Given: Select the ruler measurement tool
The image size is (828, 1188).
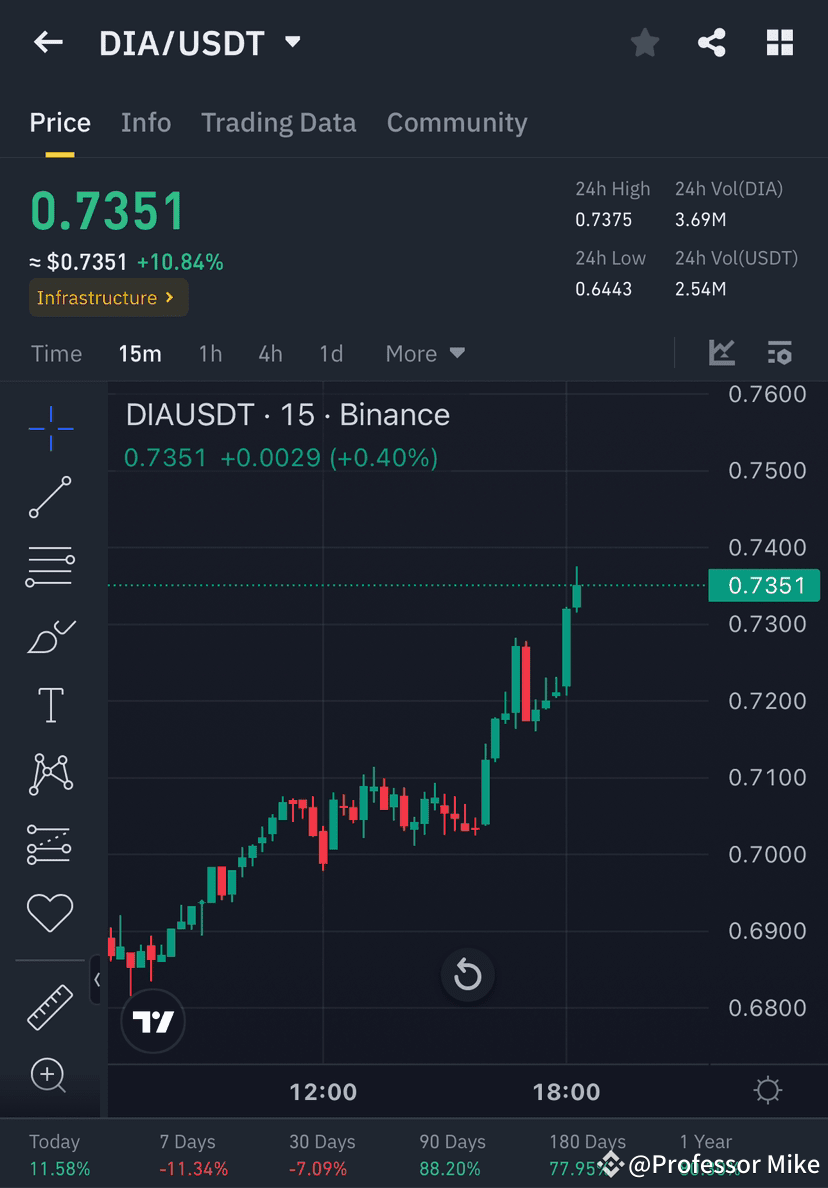Looking at the screenshot, I should coord(49,1005).
